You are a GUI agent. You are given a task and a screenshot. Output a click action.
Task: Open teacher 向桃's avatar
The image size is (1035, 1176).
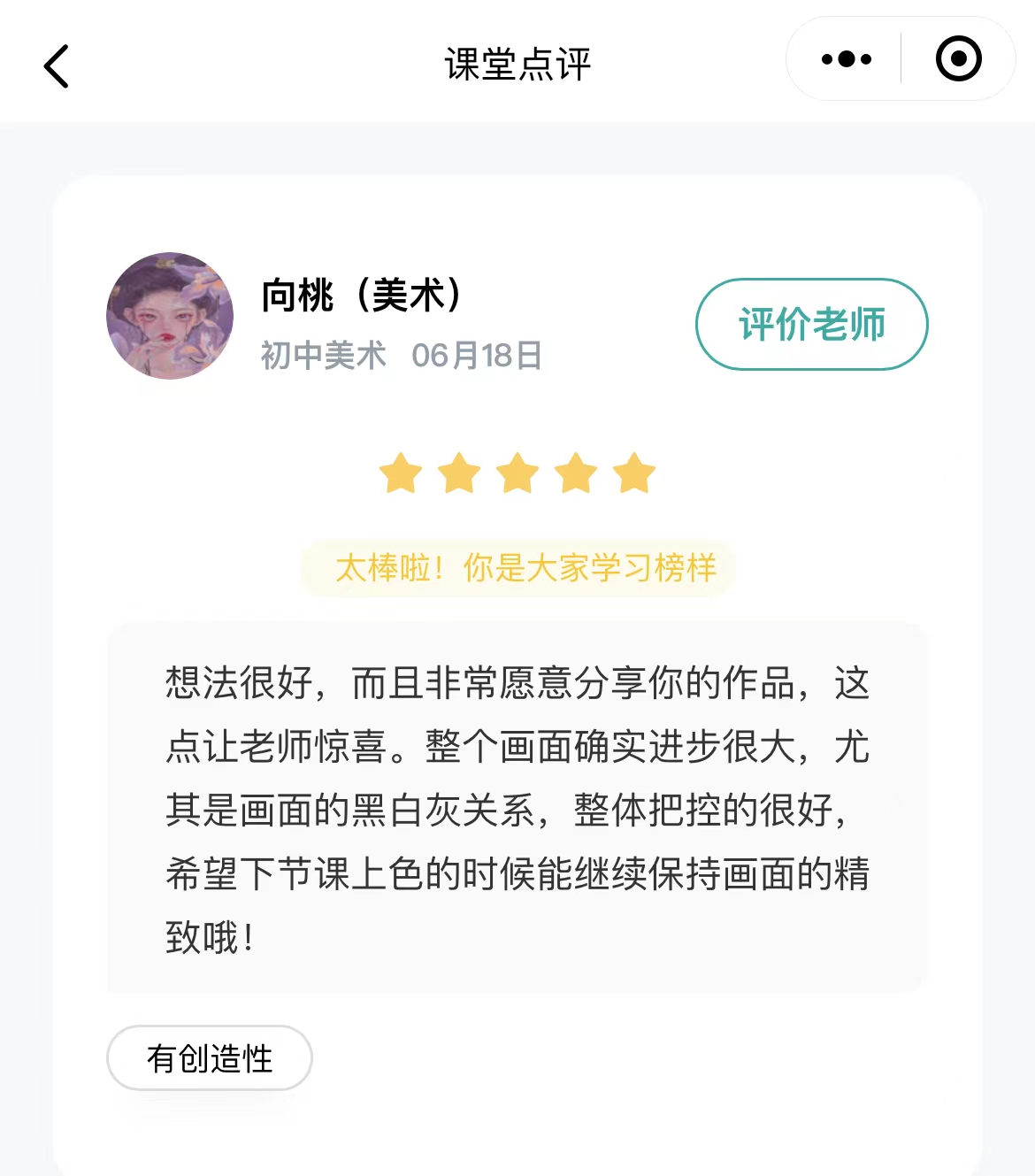170,316
